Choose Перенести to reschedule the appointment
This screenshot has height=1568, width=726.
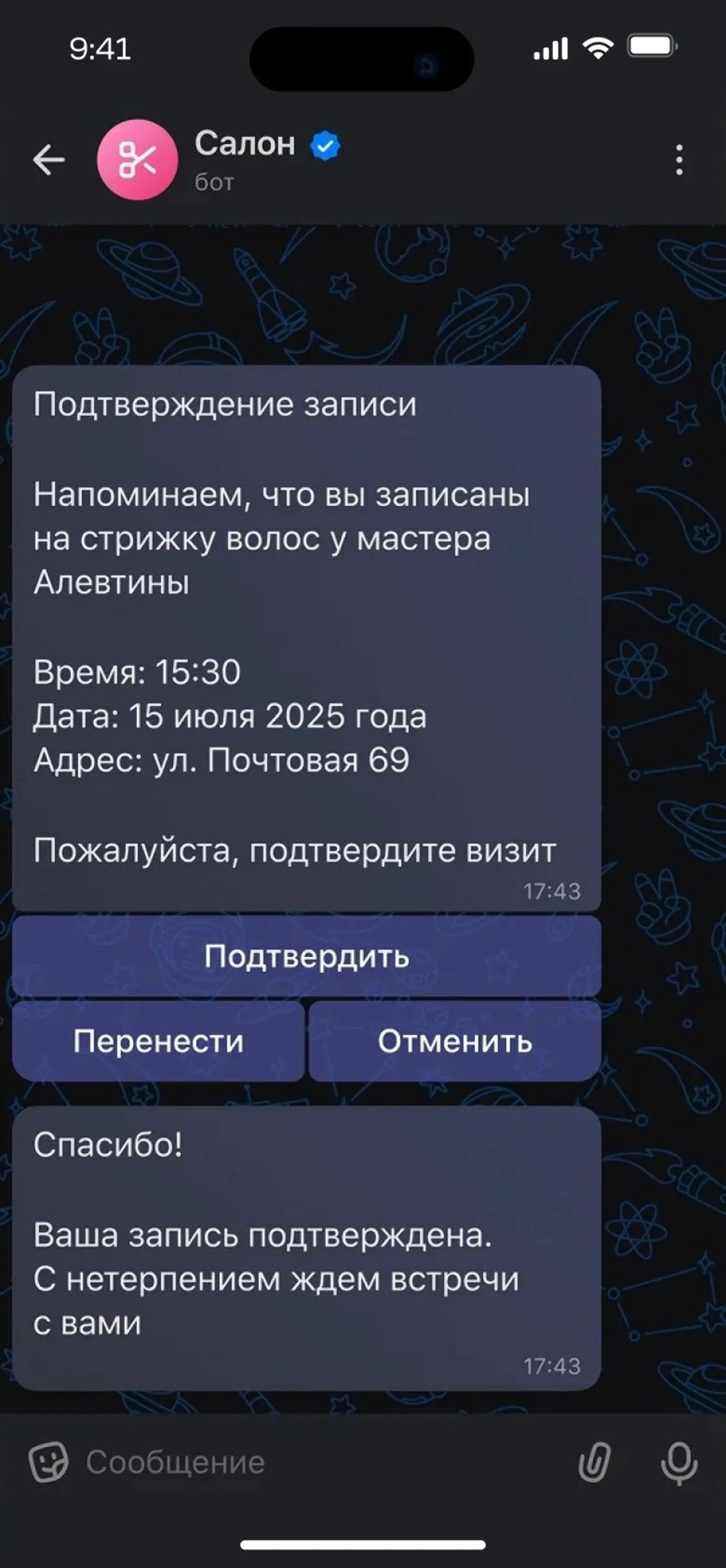pos(158,1042)
